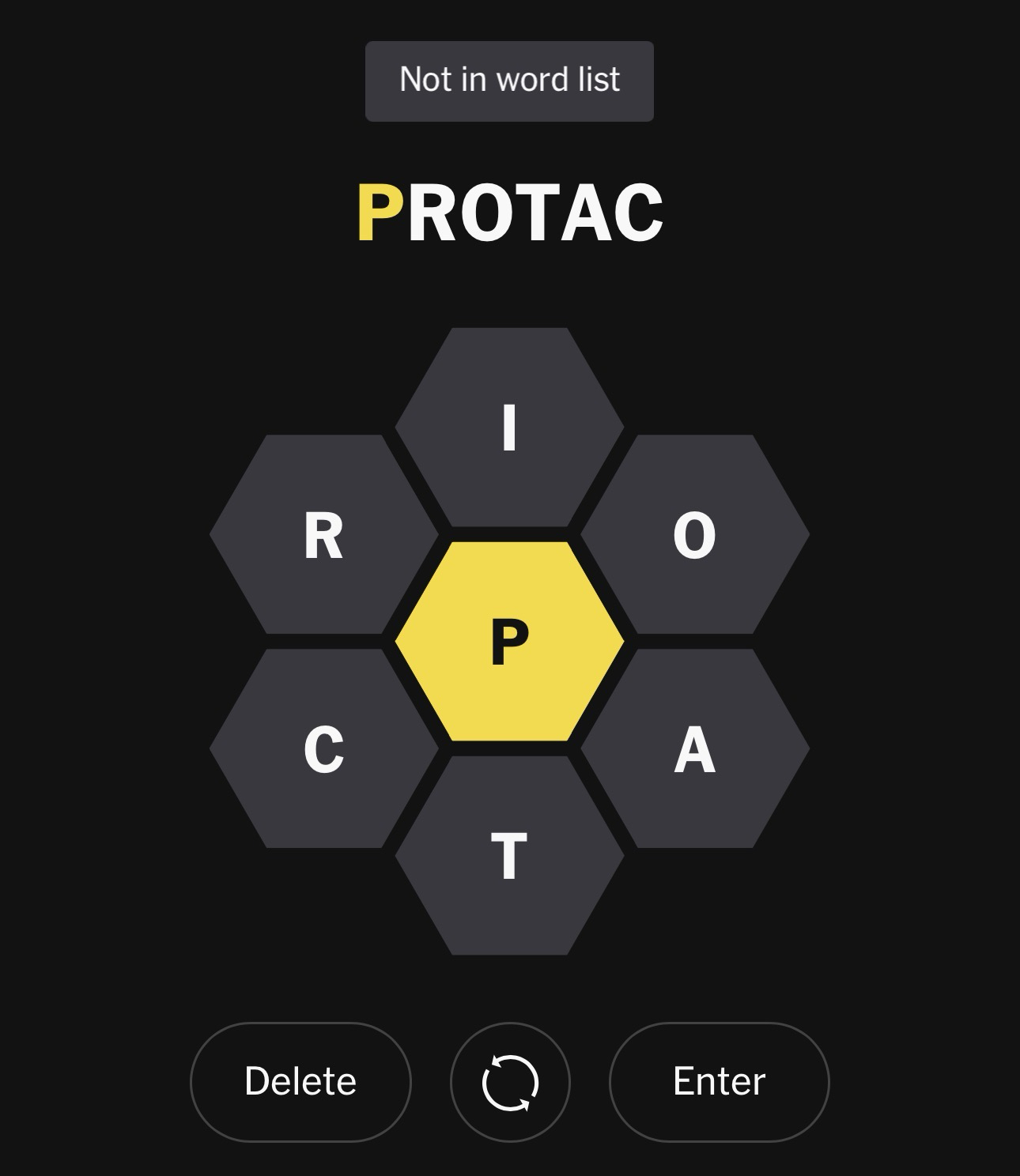This screenshot has width=1020, height=1176.
Task: Tap the letter I hexagon
Action: tap(509, 428)
